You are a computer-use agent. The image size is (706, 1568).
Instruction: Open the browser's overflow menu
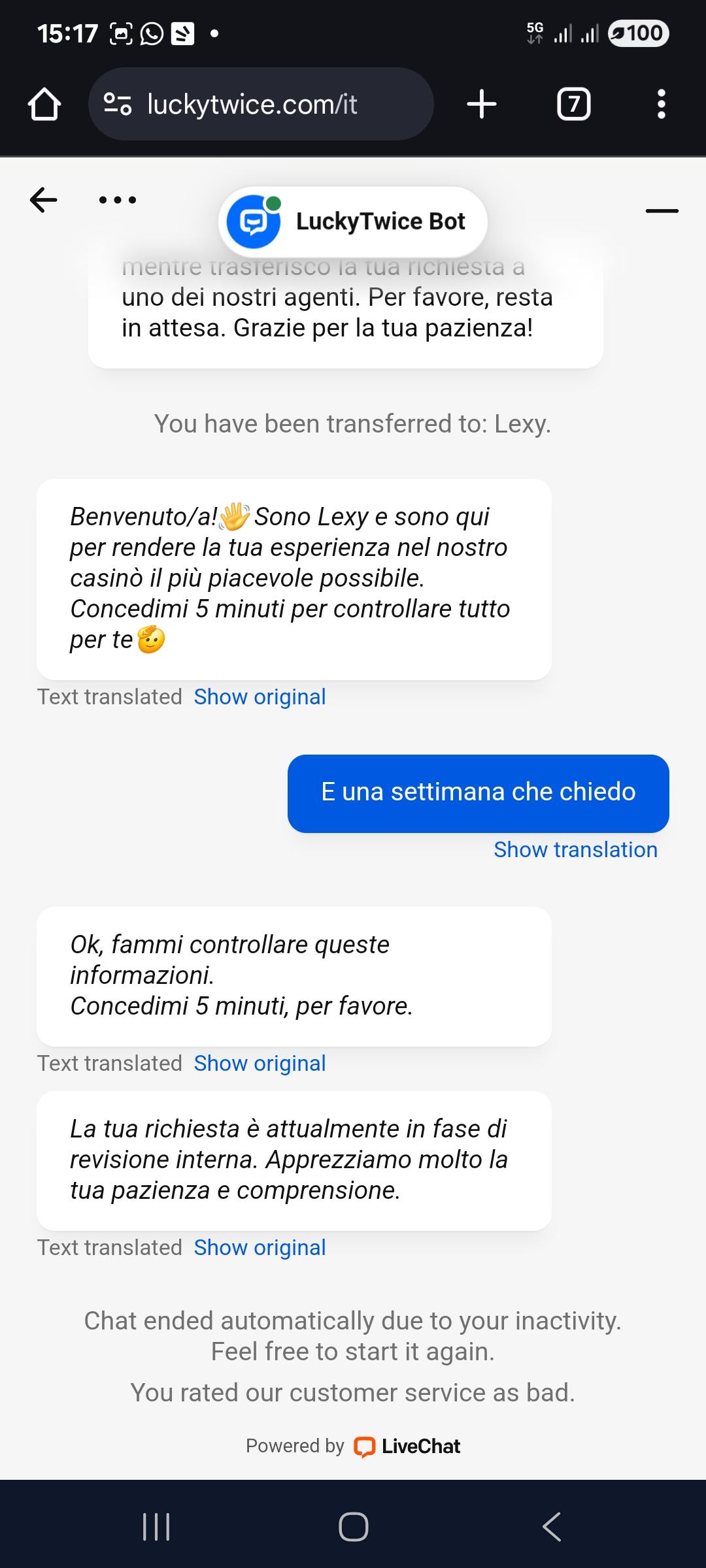click(x=662, y=105)
